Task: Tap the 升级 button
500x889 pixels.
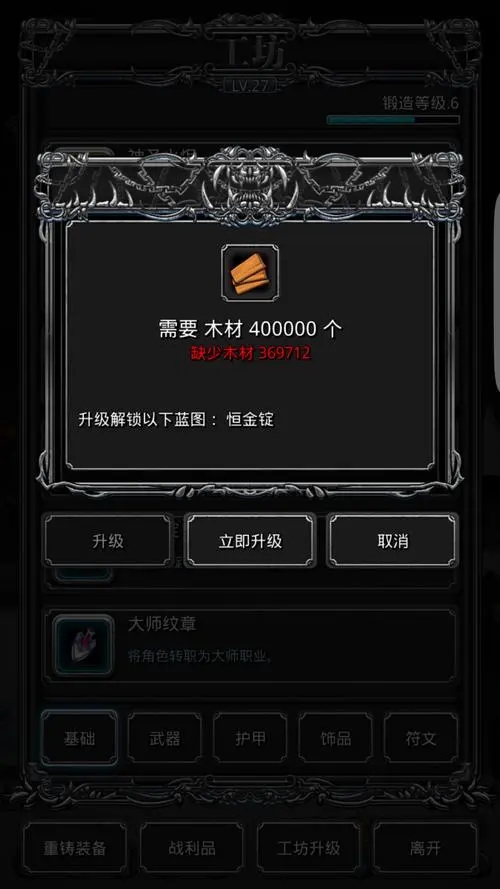Action: pos(108,540)
